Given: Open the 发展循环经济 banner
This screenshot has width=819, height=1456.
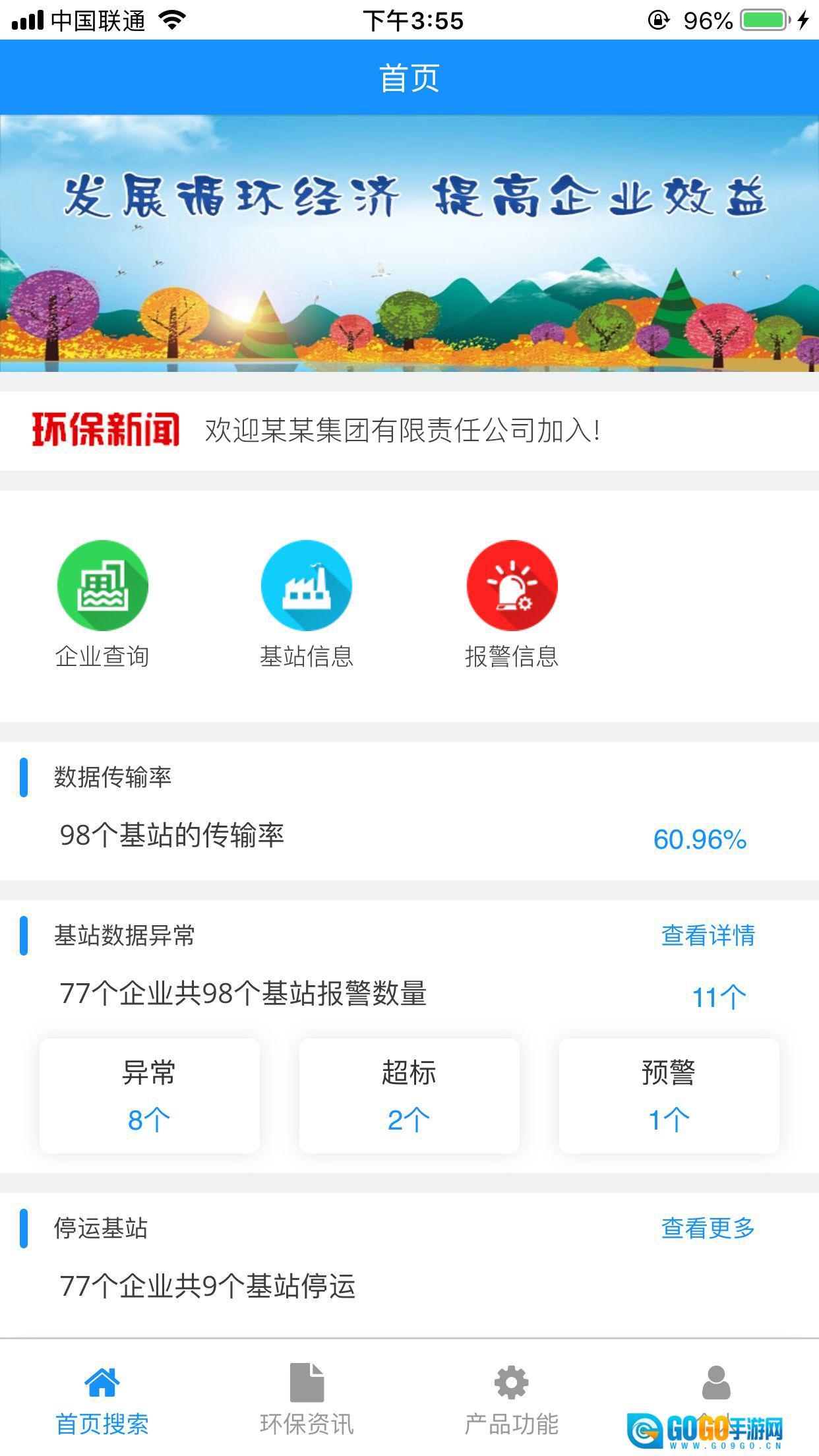Looking at the screenshot, I should [409, 243].
